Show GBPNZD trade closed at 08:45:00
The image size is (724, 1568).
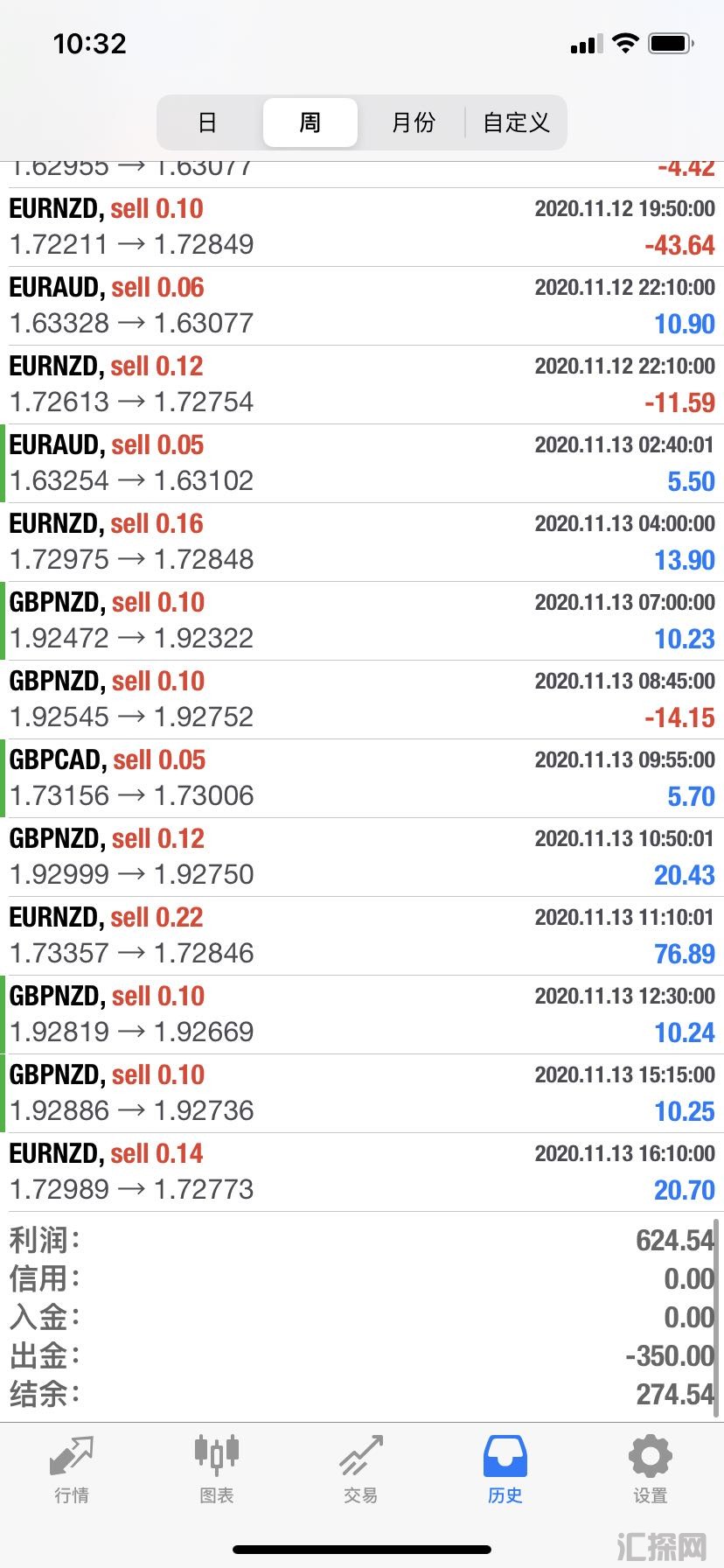point(362,700)
